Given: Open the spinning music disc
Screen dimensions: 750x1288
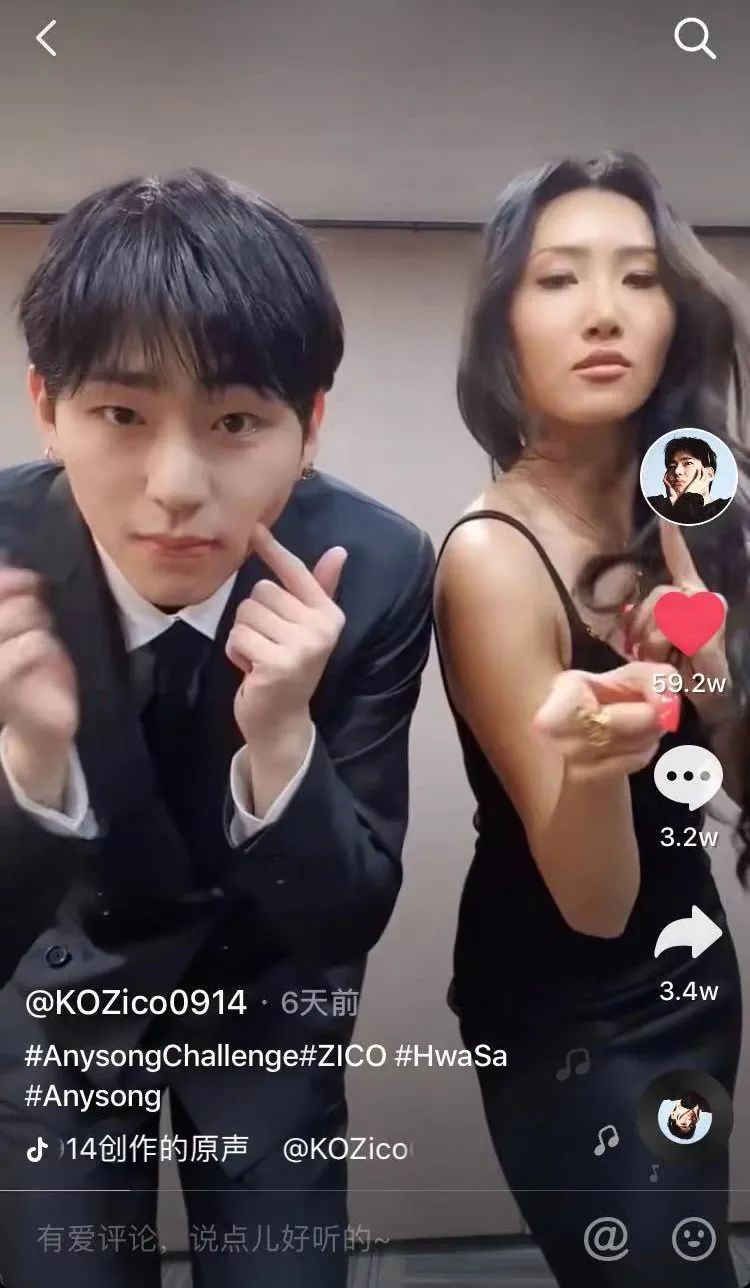Looking at the screenshot, I should (685, 1116).
